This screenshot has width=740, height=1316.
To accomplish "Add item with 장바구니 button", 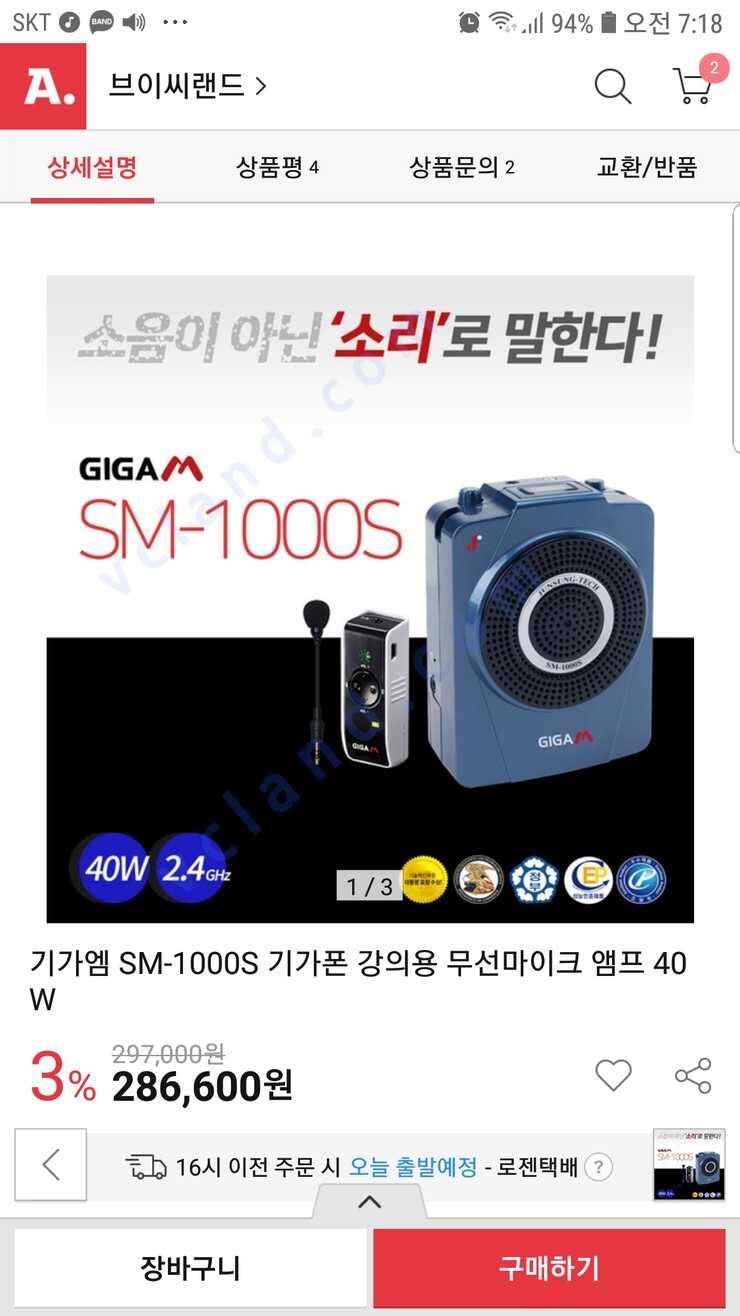I will [x=190, y=1268].
